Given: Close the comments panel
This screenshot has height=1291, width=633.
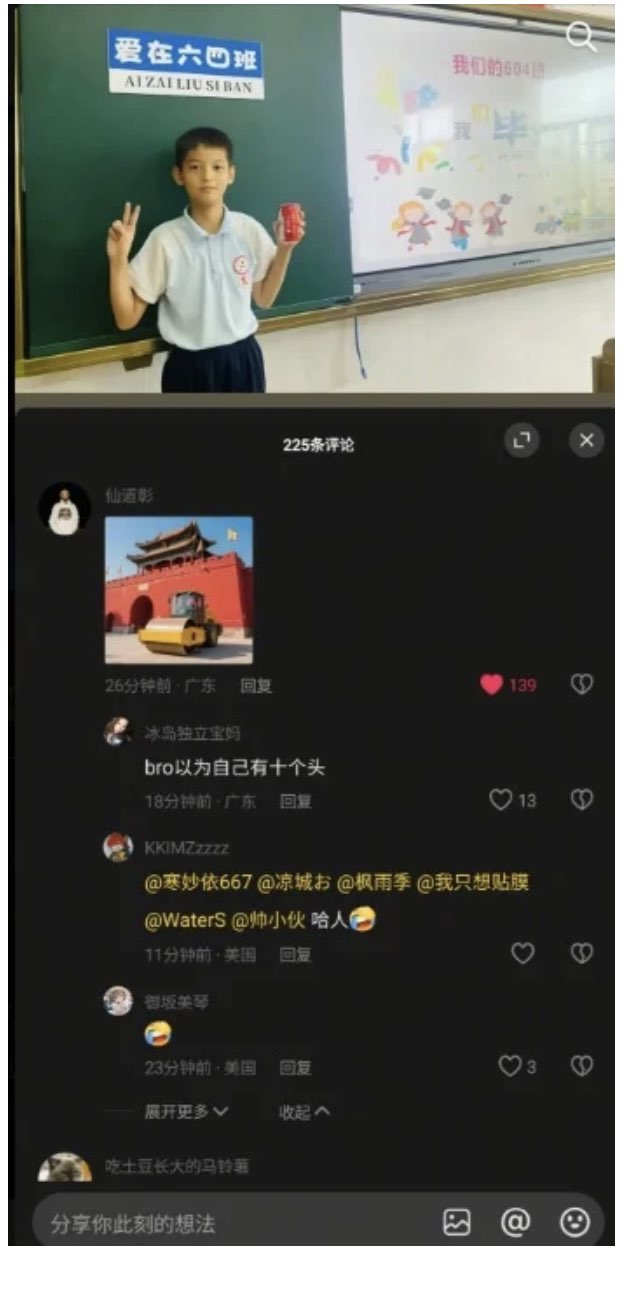Looking at the screenshot, I should click(x=587, y=440).
